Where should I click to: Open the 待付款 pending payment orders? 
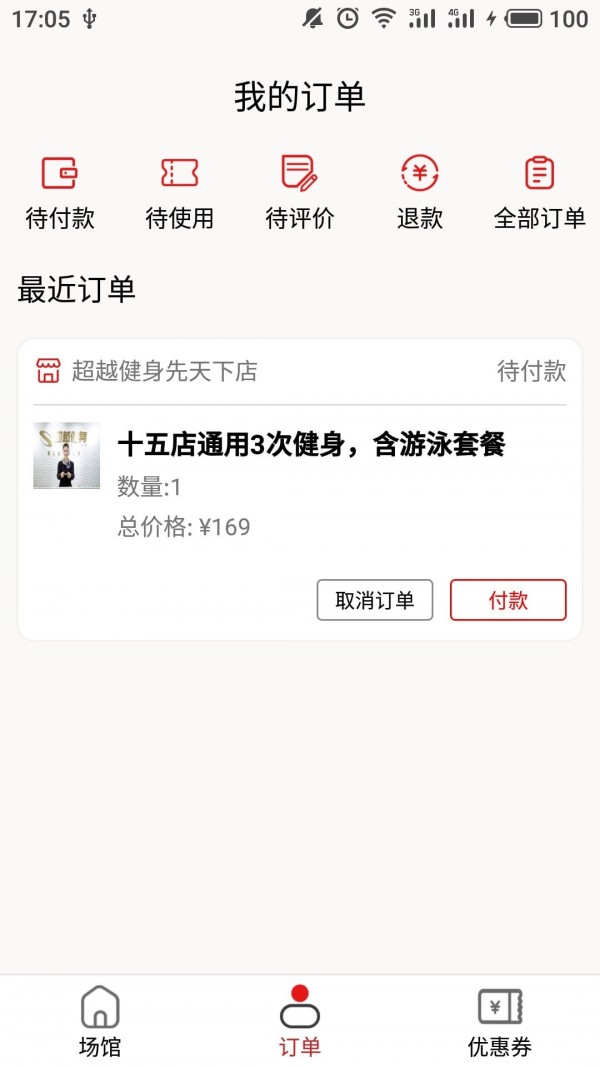pos(60,192)
